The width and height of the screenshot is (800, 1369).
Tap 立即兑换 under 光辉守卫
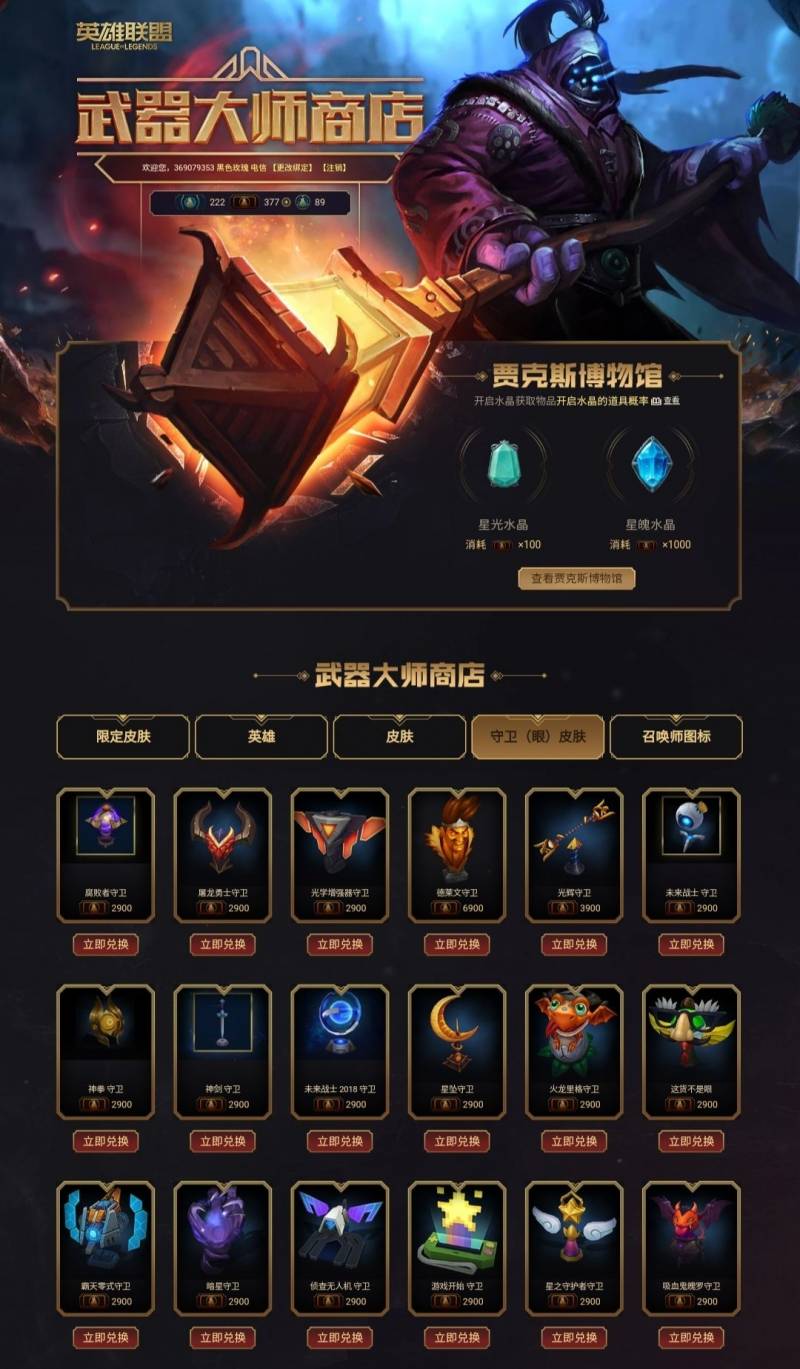[x=574, y=944]
